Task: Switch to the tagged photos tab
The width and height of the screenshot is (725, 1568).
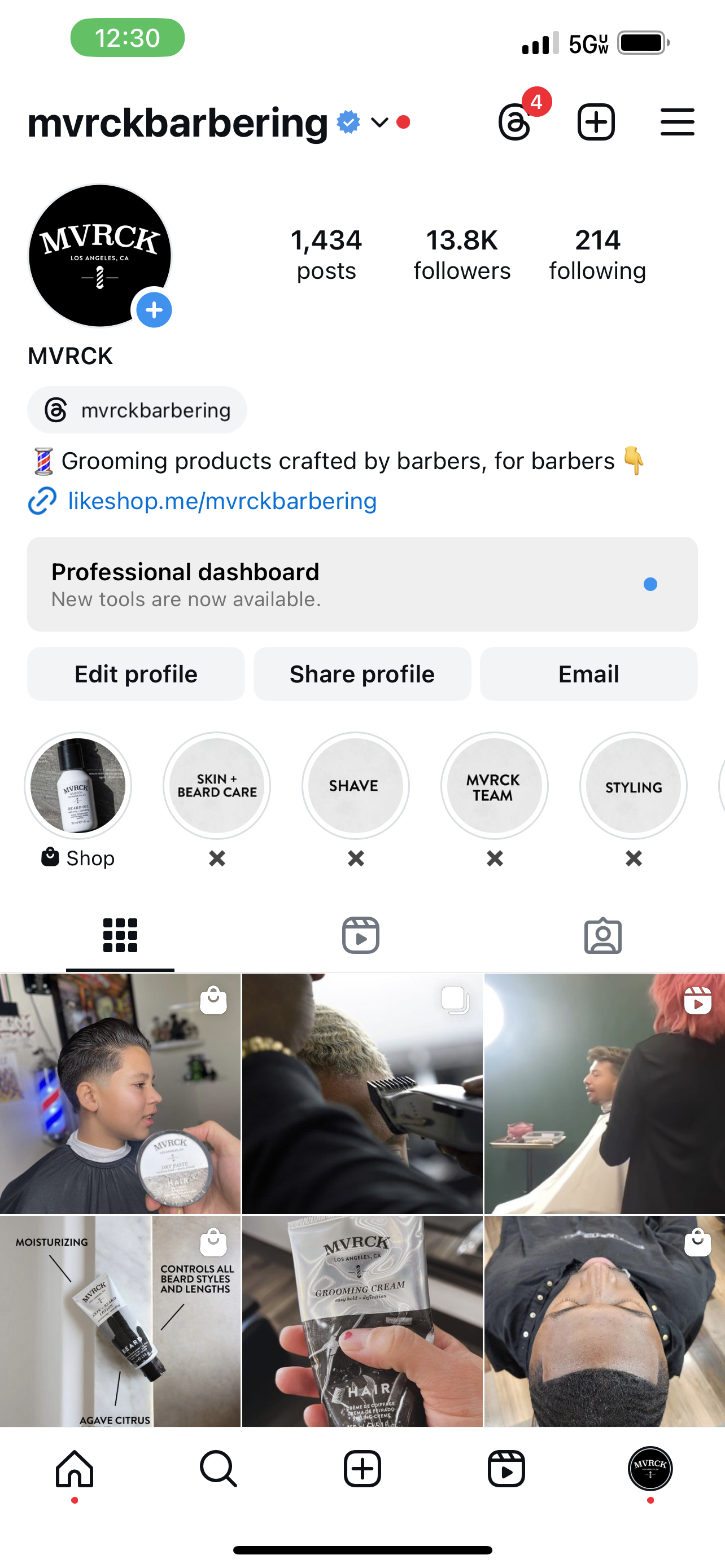Action: tap(602, 935)
